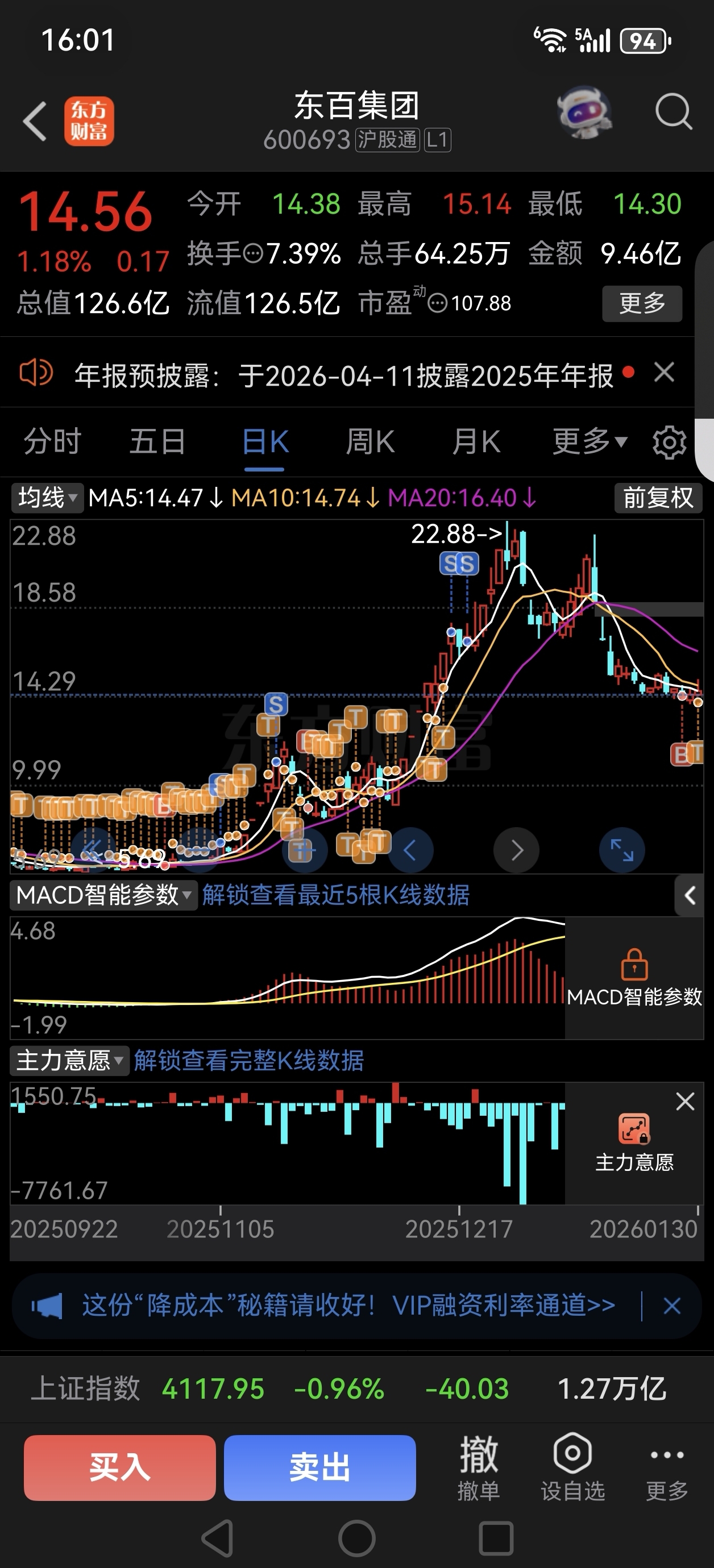The image size is (714, 1568).
Task: Open the stock search magnifier
Action: click(673, 112)
